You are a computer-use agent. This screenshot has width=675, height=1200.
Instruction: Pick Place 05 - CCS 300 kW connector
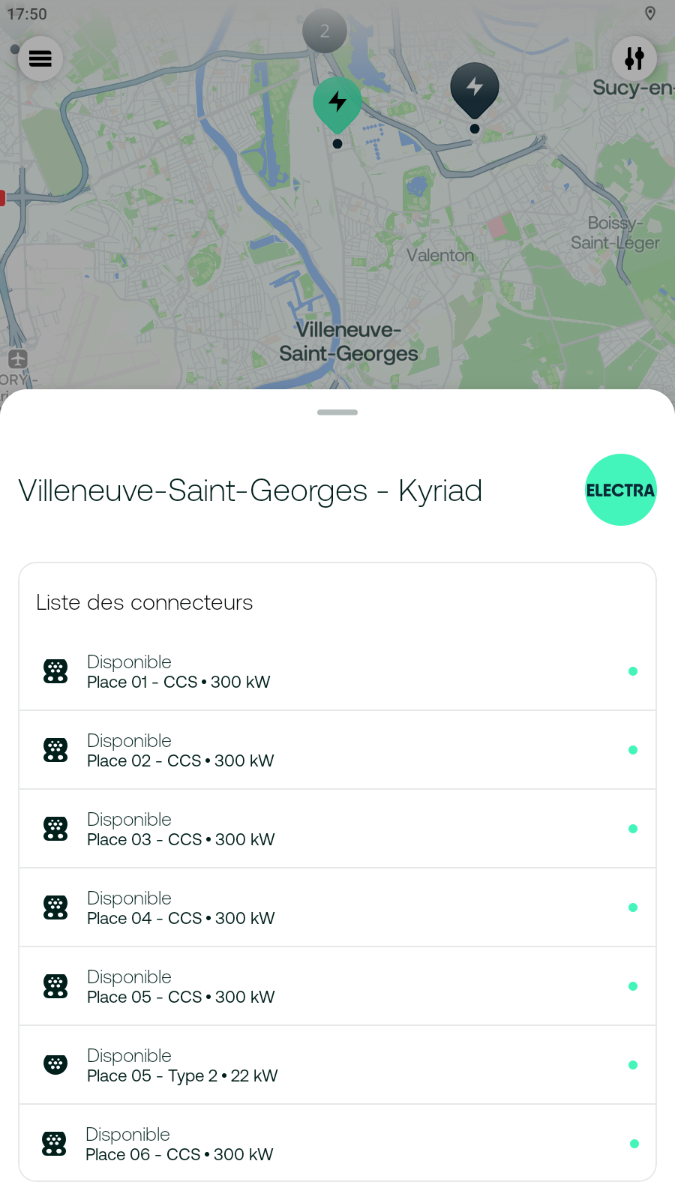tap(337, 986)
